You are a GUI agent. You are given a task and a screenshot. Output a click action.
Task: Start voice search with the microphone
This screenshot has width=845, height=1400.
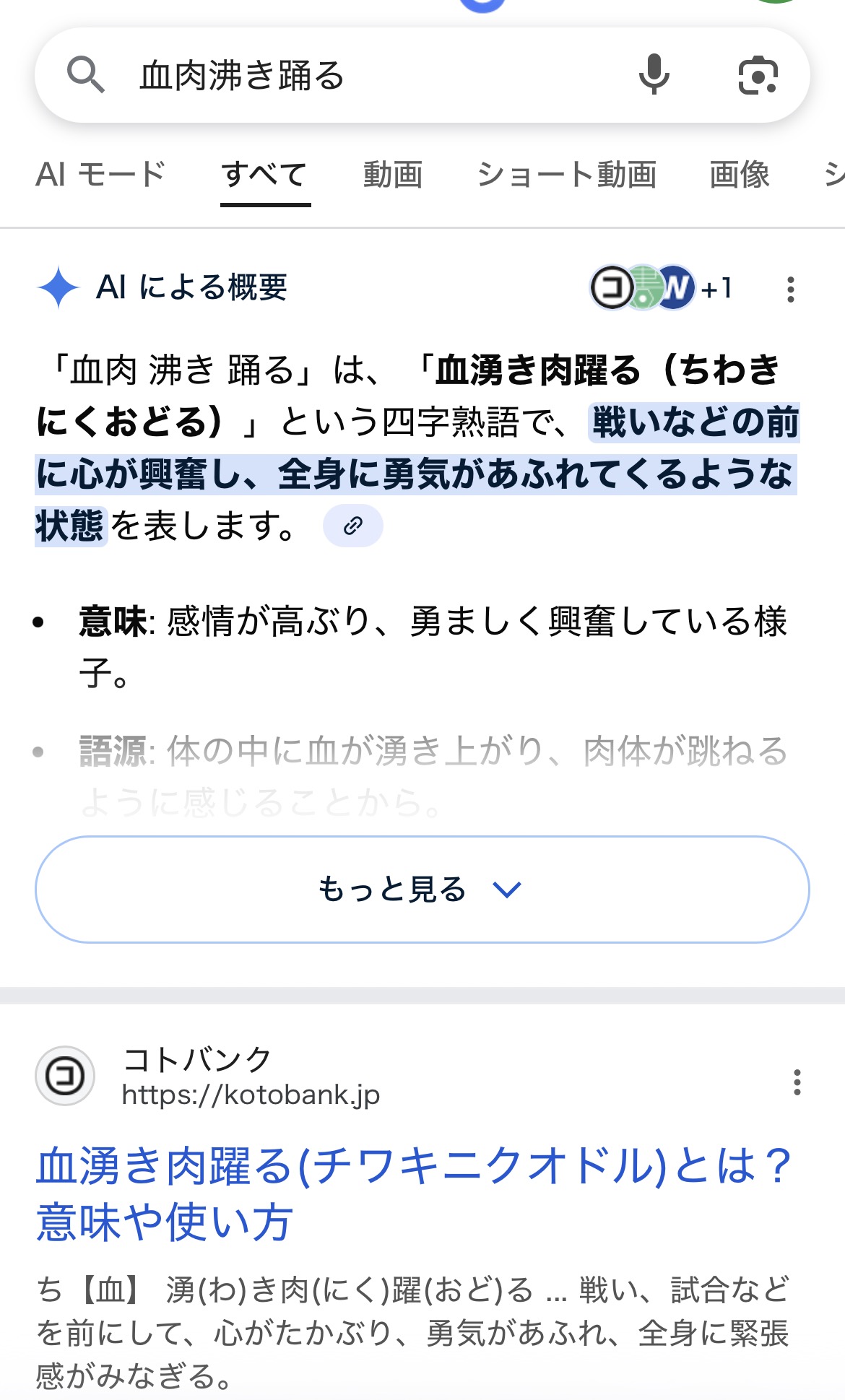[x=654, y=75]
